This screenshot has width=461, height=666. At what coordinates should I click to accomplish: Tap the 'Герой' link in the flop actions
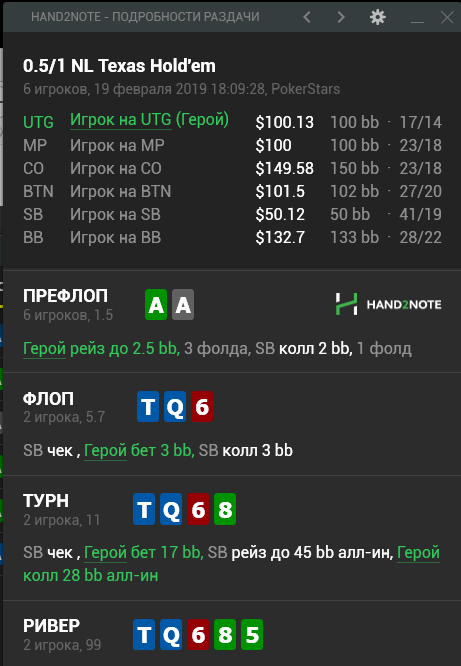(x=105, y=451)
